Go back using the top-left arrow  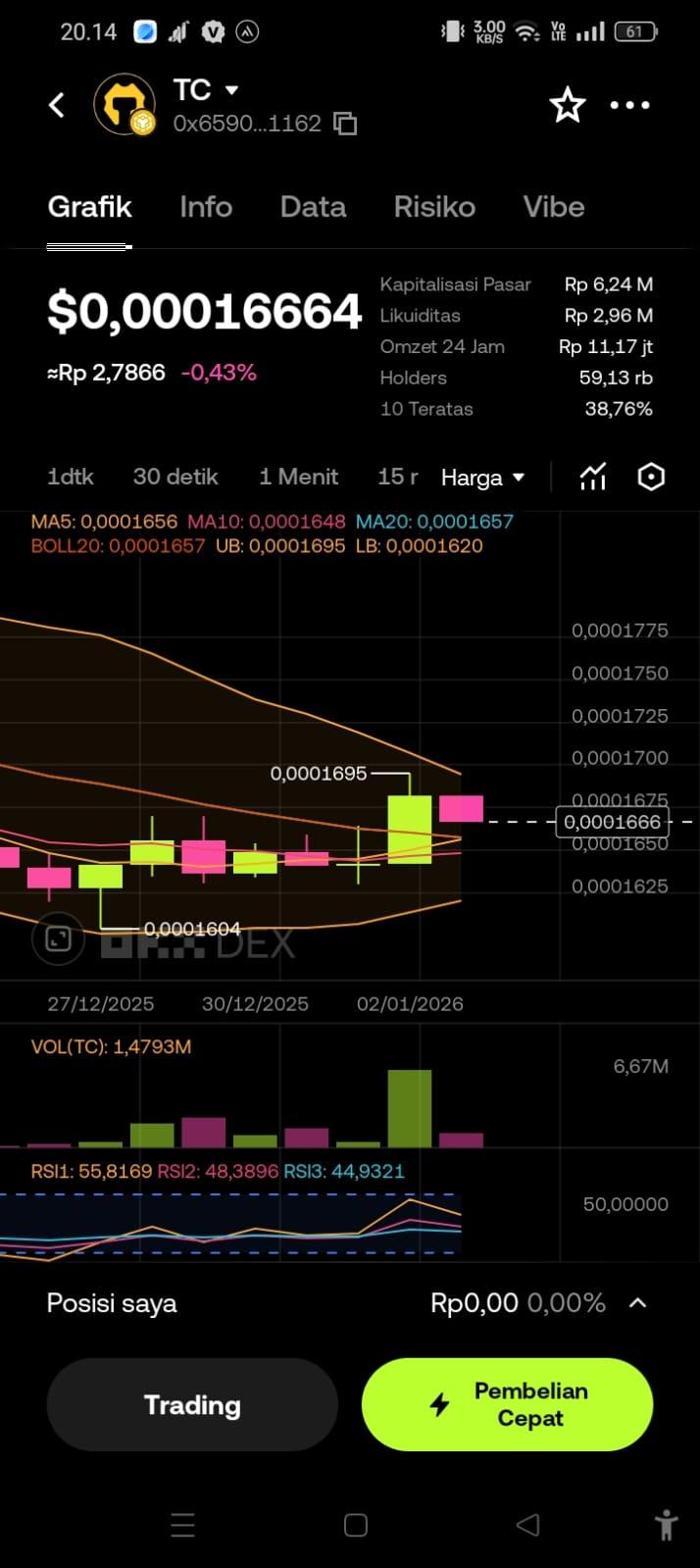click(x=57, y=105)
